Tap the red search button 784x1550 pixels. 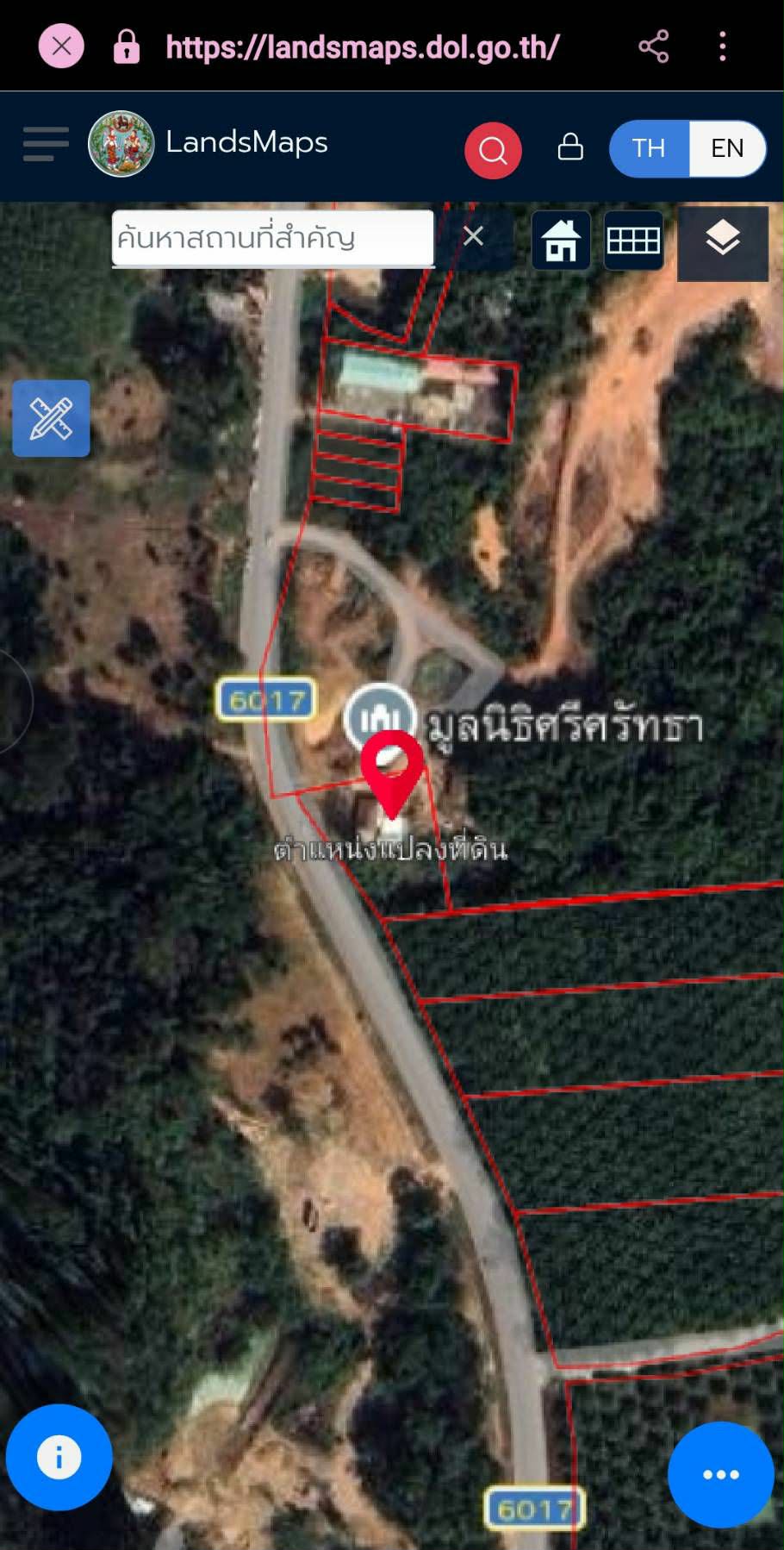tap(493, 150)
